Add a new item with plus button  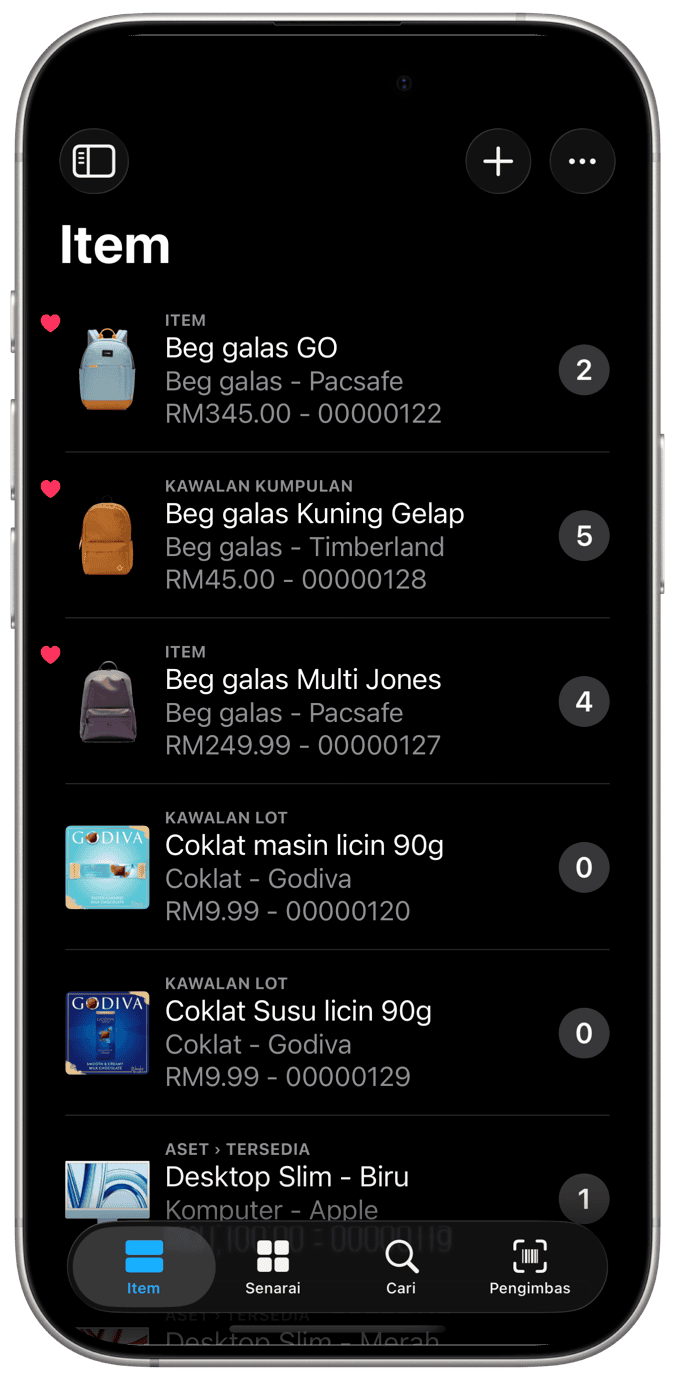[498, 161]
